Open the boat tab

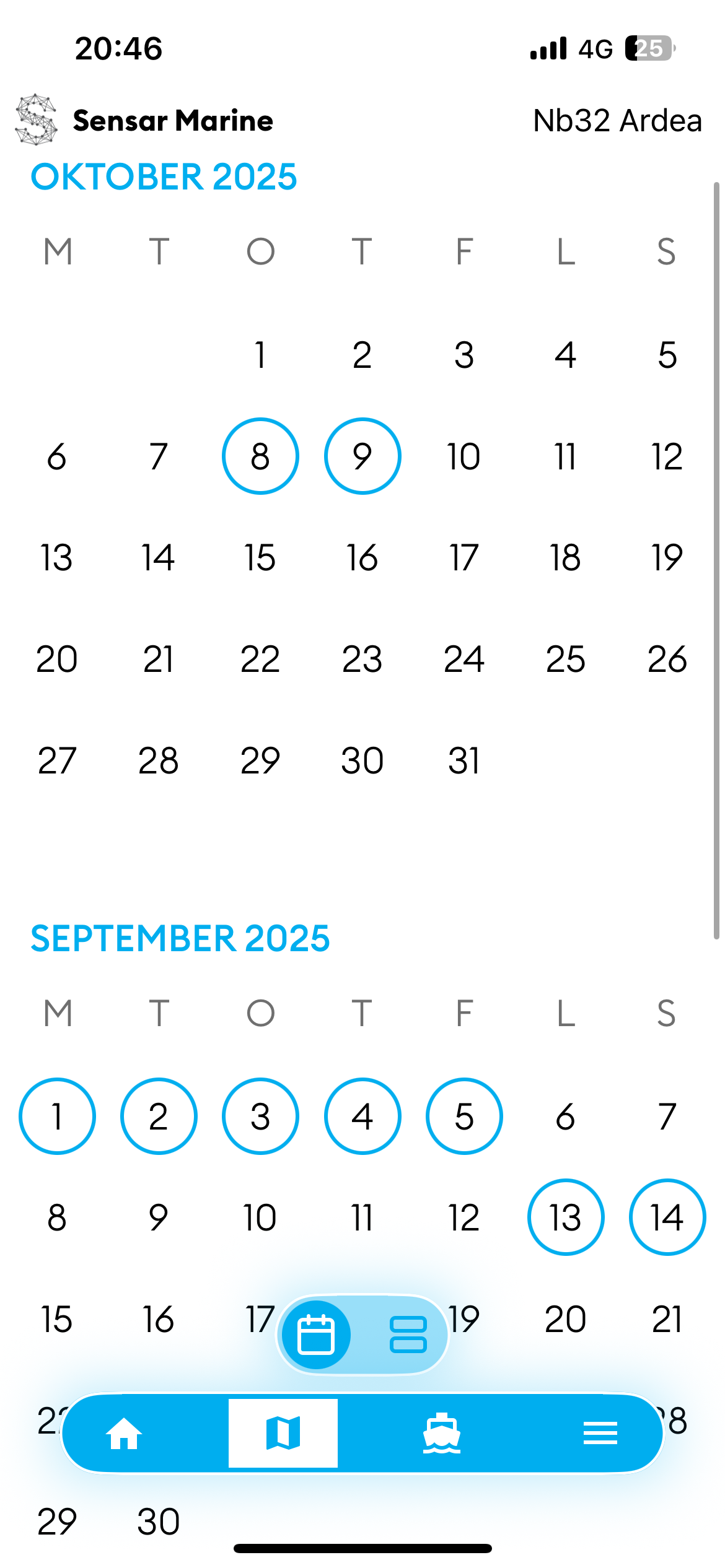pyautogui.click(x=442, y=1433)
